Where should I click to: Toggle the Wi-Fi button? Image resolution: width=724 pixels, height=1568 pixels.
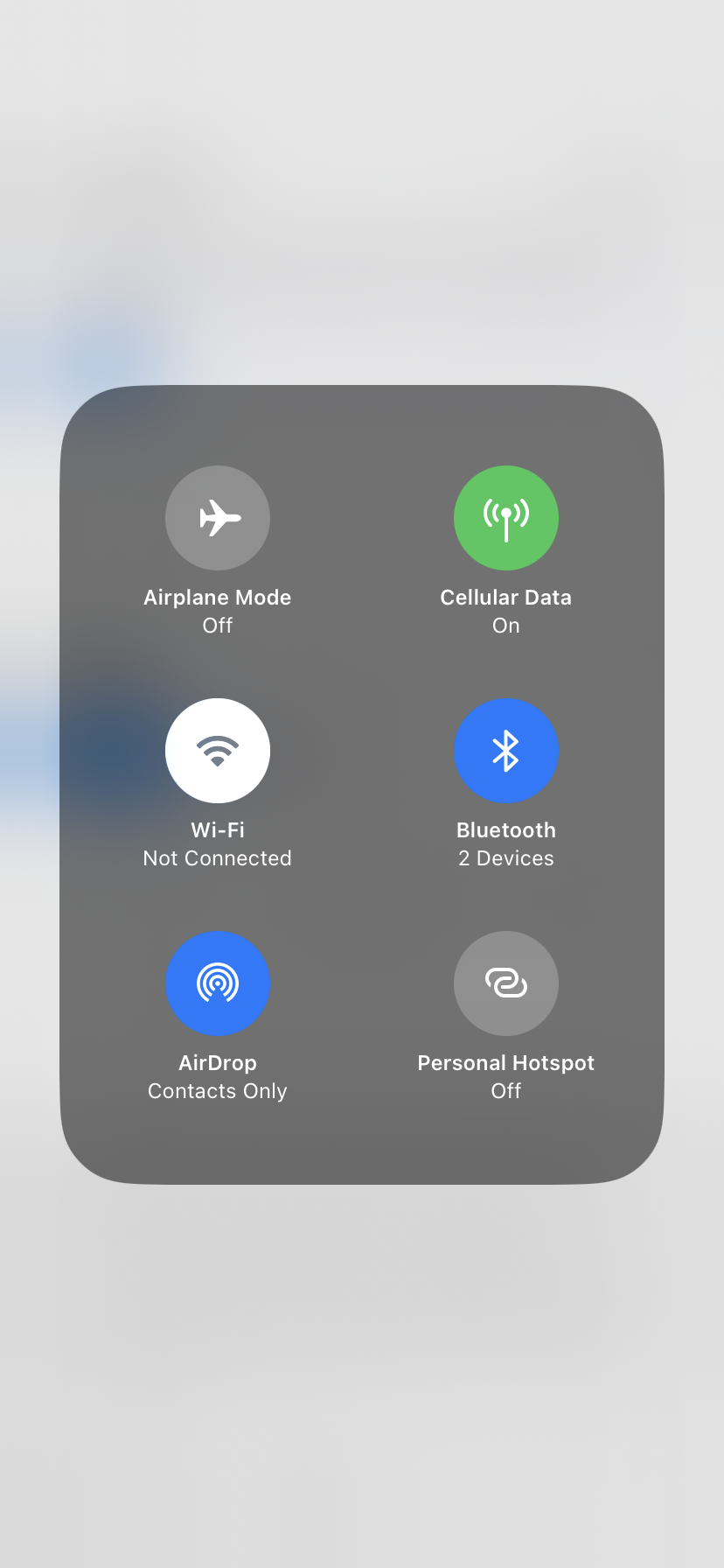click(x=217, y=751)
